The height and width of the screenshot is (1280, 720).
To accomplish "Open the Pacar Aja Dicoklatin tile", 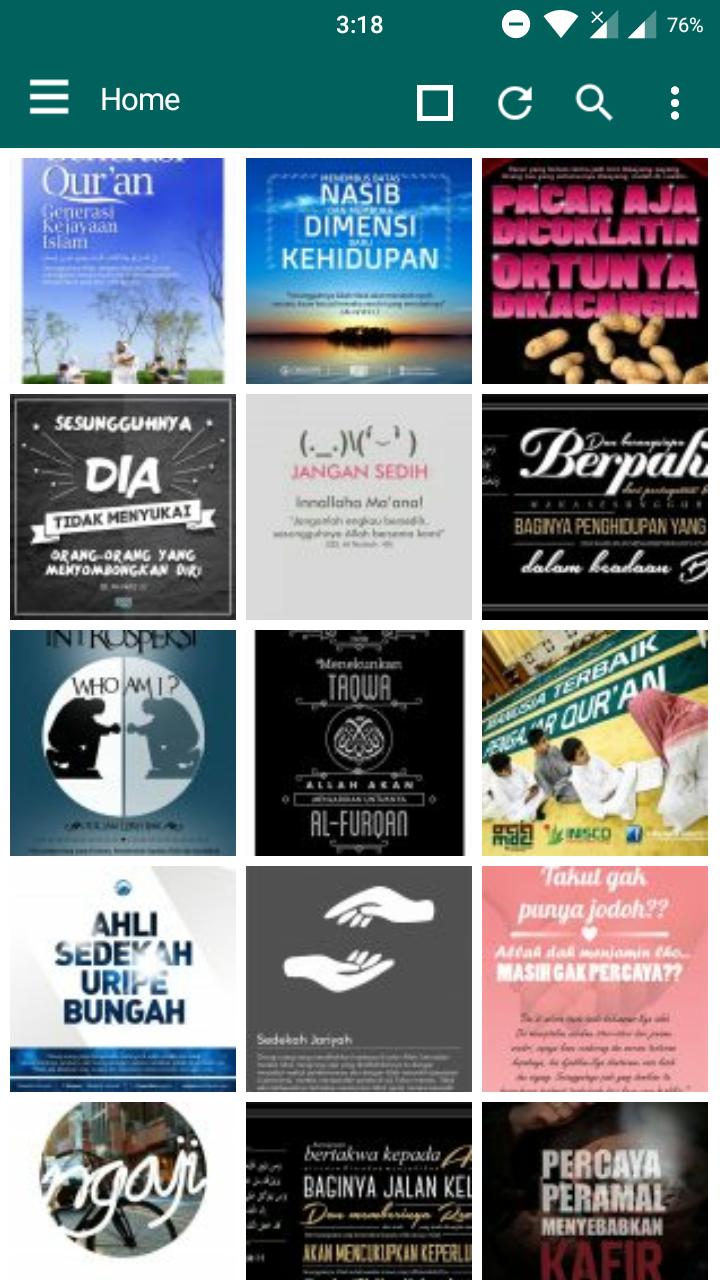I will [x=595, y=270].
